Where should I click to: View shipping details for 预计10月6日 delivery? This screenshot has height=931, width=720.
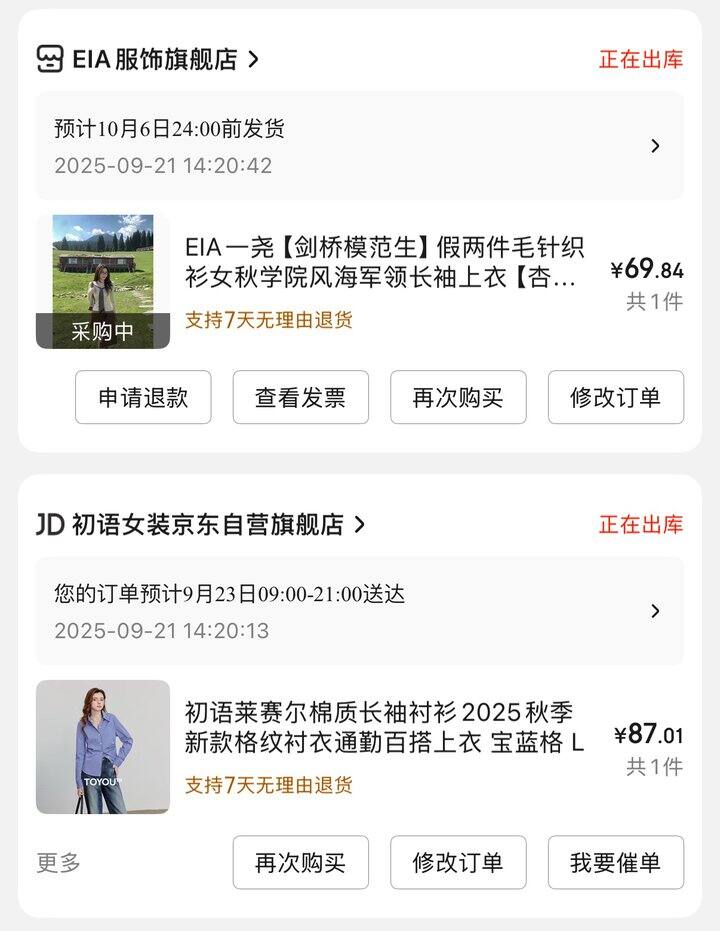tap(360, 146)
